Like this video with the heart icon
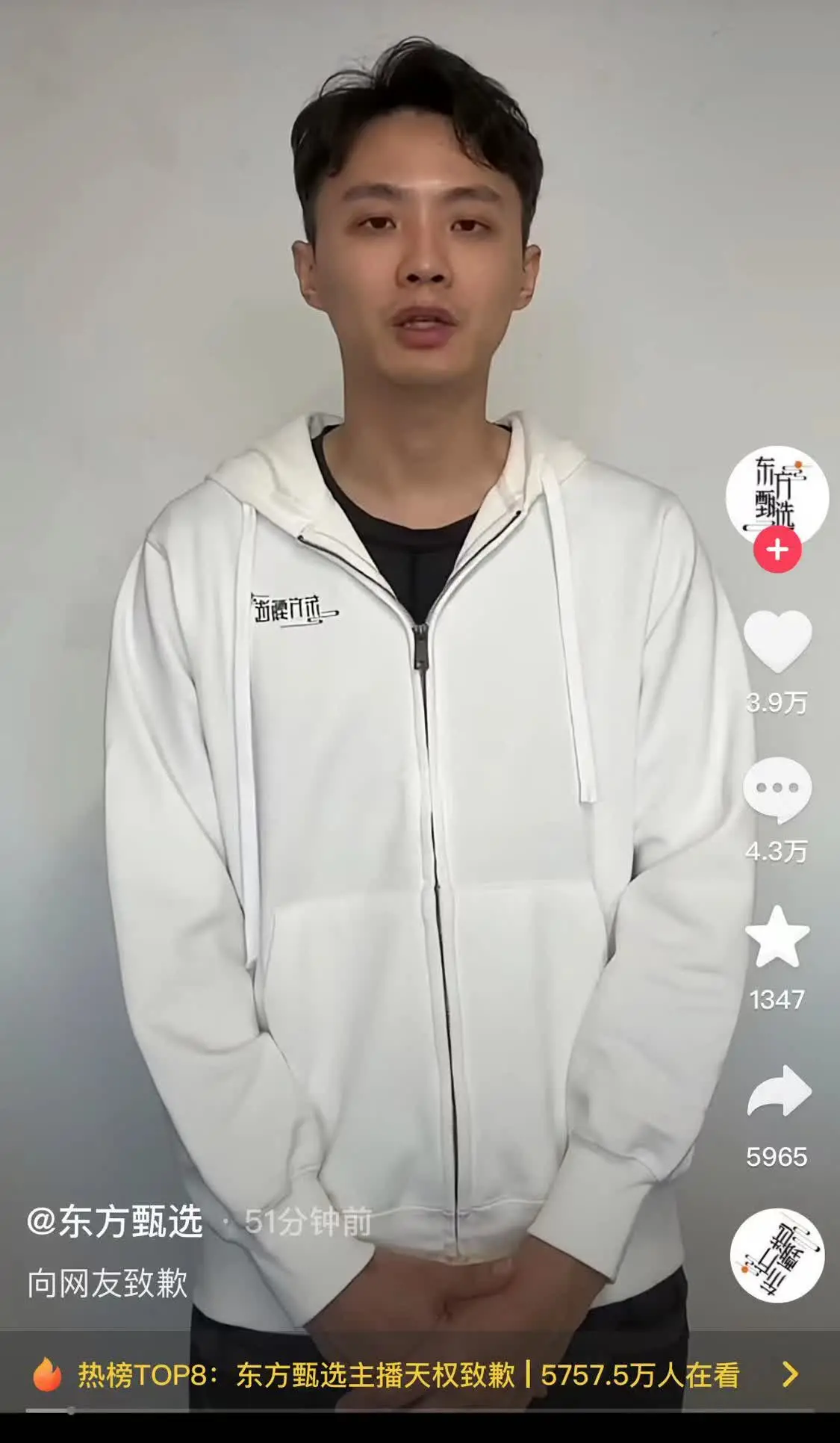 (777, 641)
